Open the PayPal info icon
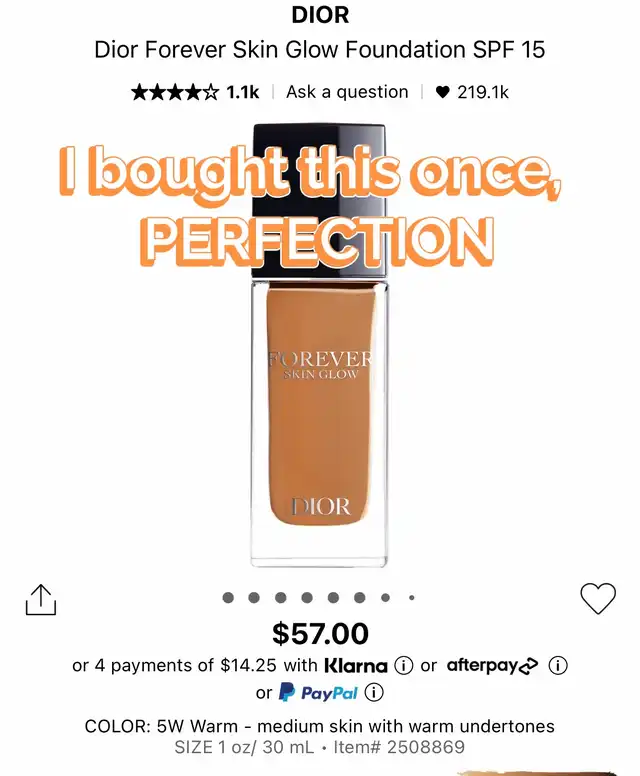The width and height of the screenshot is (640, 776). click(x=374, y=693)
